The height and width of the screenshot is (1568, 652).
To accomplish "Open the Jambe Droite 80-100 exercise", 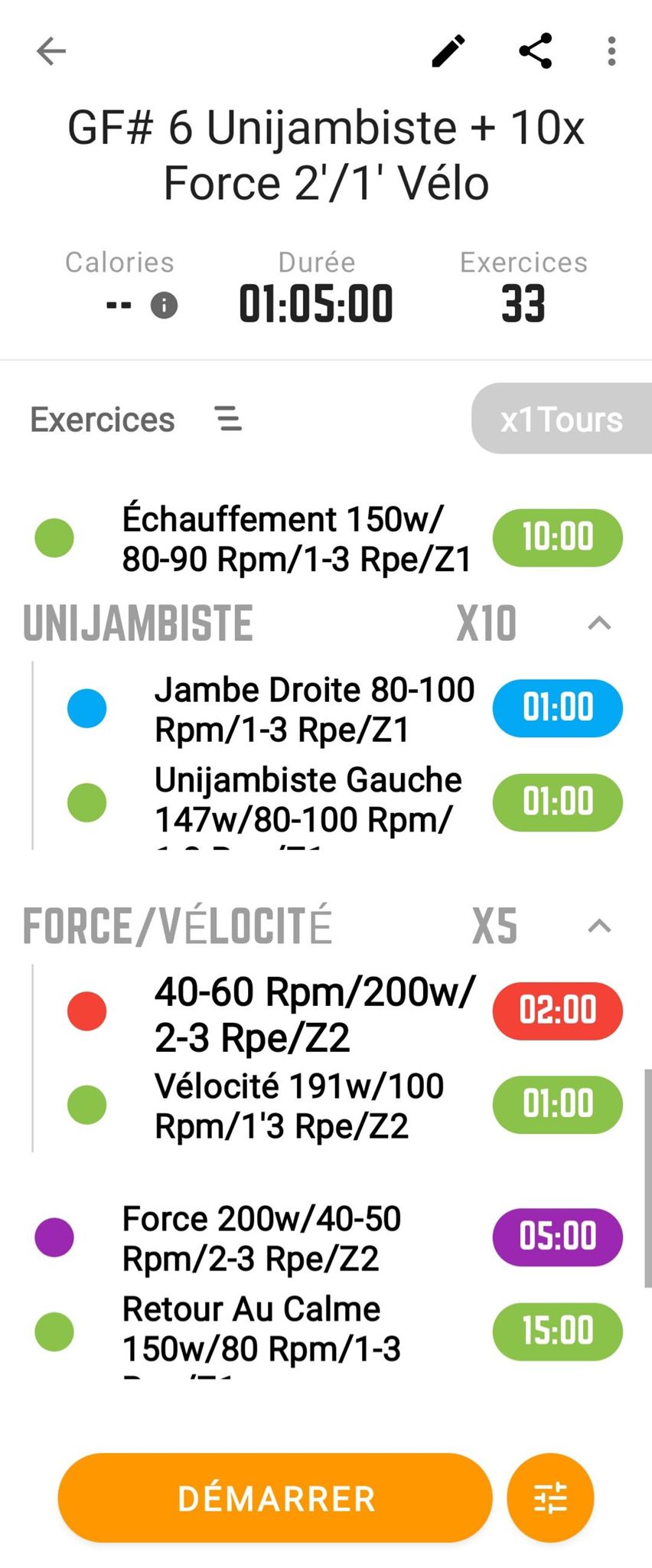I will 314,709.
